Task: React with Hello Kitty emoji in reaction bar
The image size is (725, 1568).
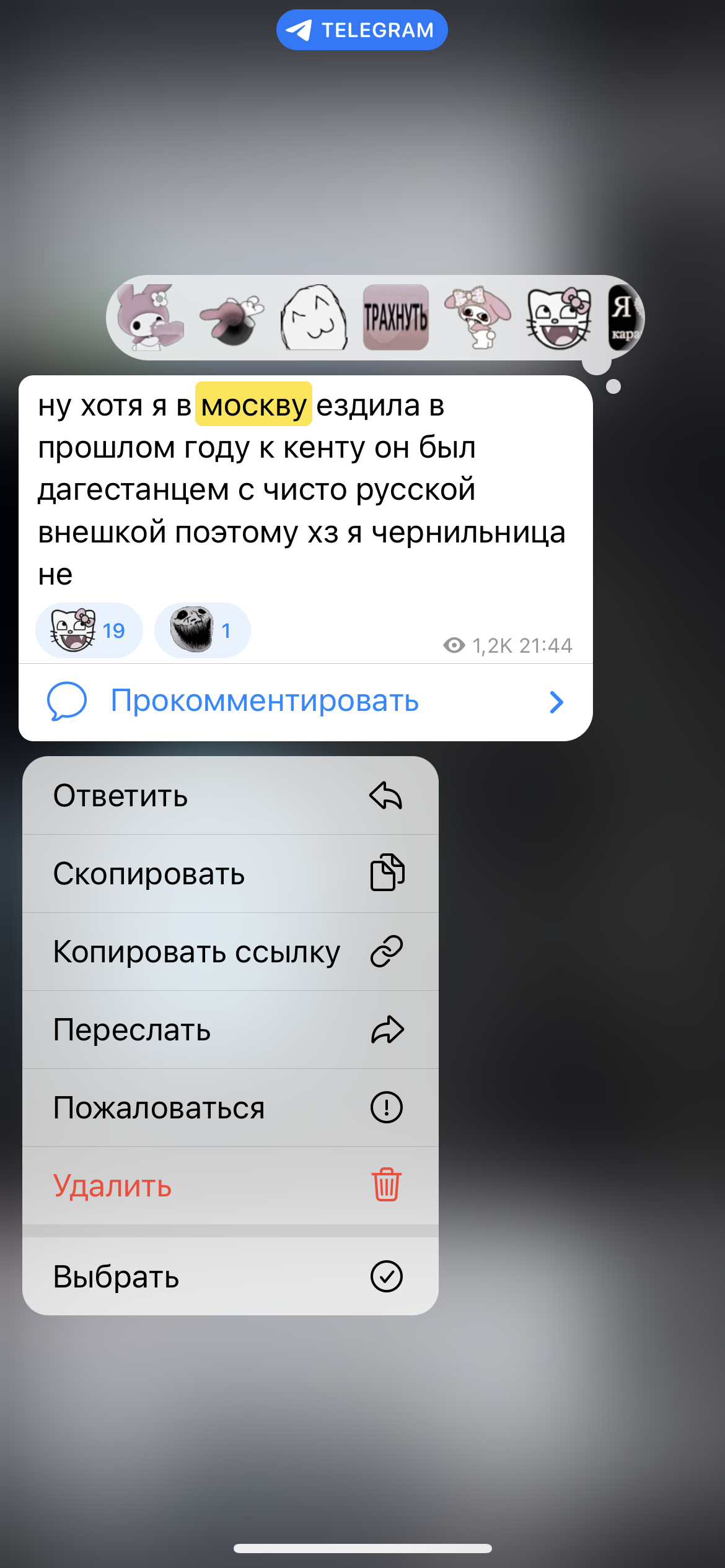Action: [559, 318]
